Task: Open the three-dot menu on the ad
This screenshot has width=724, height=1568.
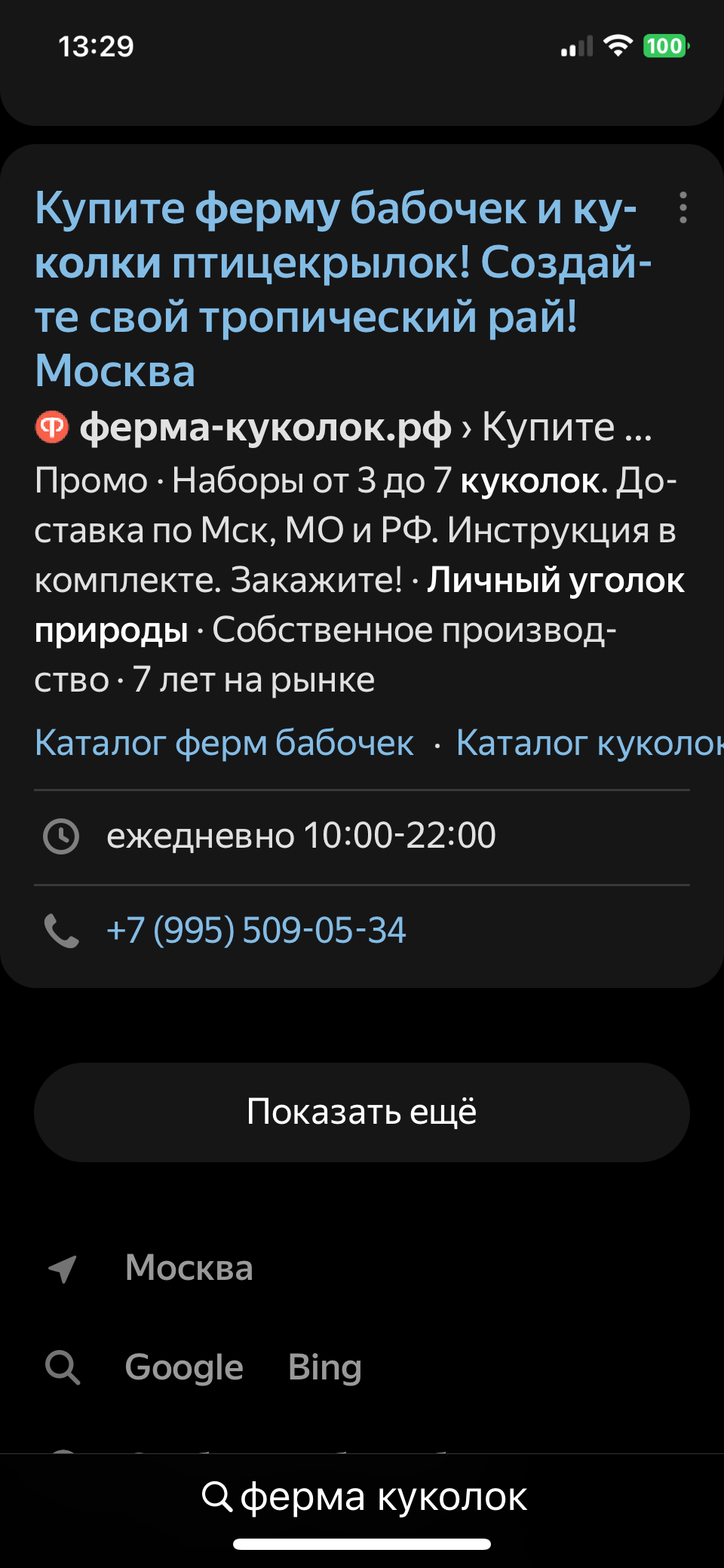Action: click(683, 207)
